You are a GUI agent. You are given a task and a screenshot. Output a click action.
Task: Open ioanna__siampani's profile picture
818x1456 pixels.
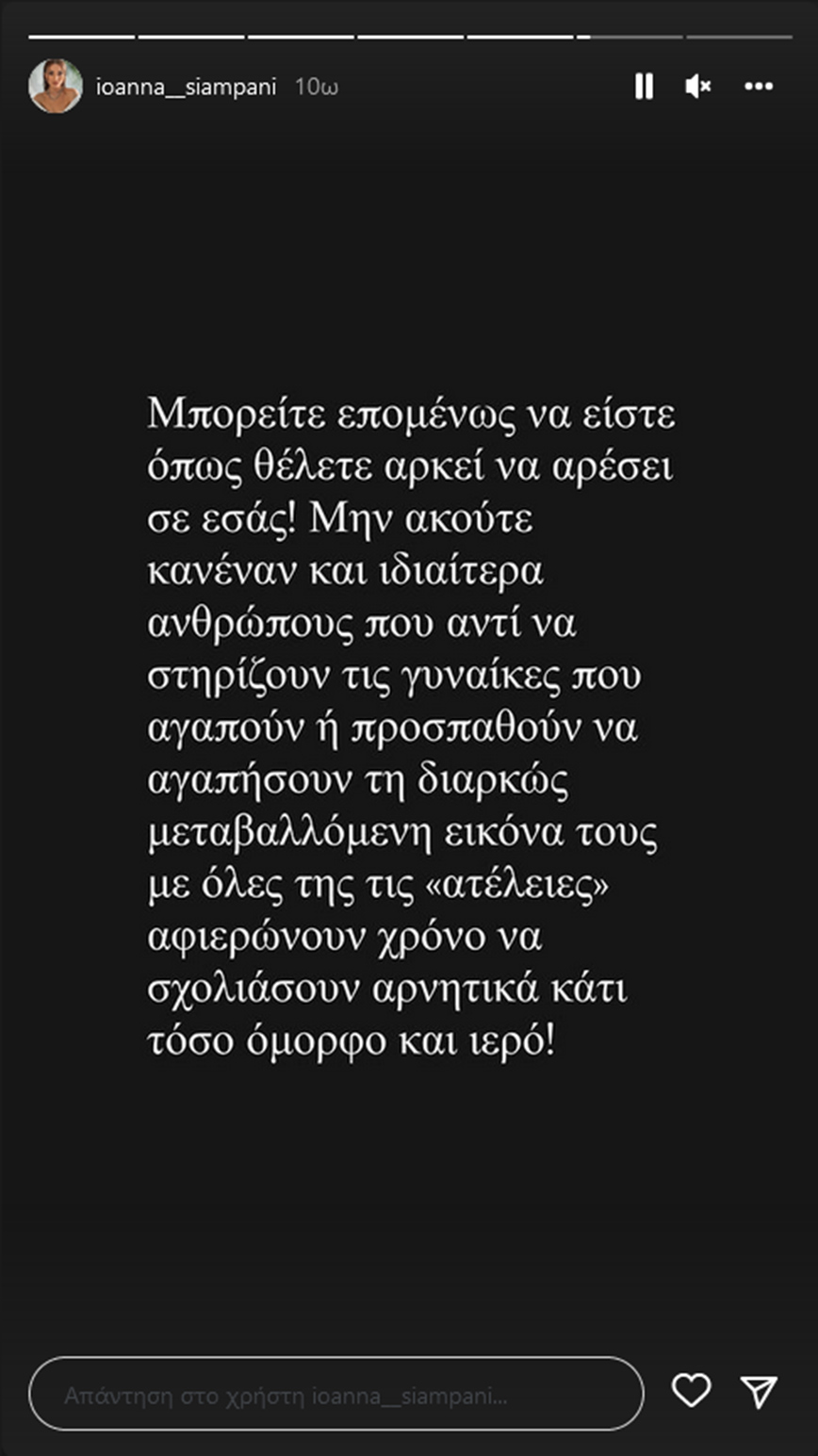click(56, 87)
